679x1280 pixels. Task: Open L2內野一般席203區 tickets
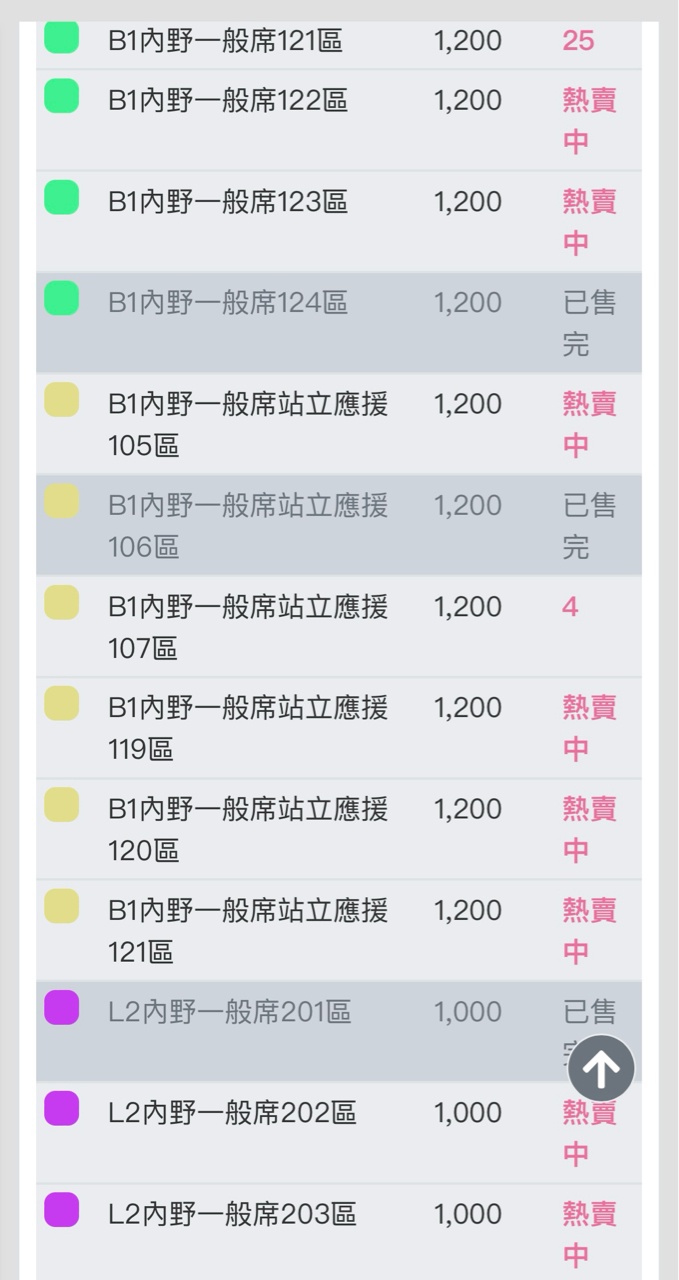pos(232,1215)
